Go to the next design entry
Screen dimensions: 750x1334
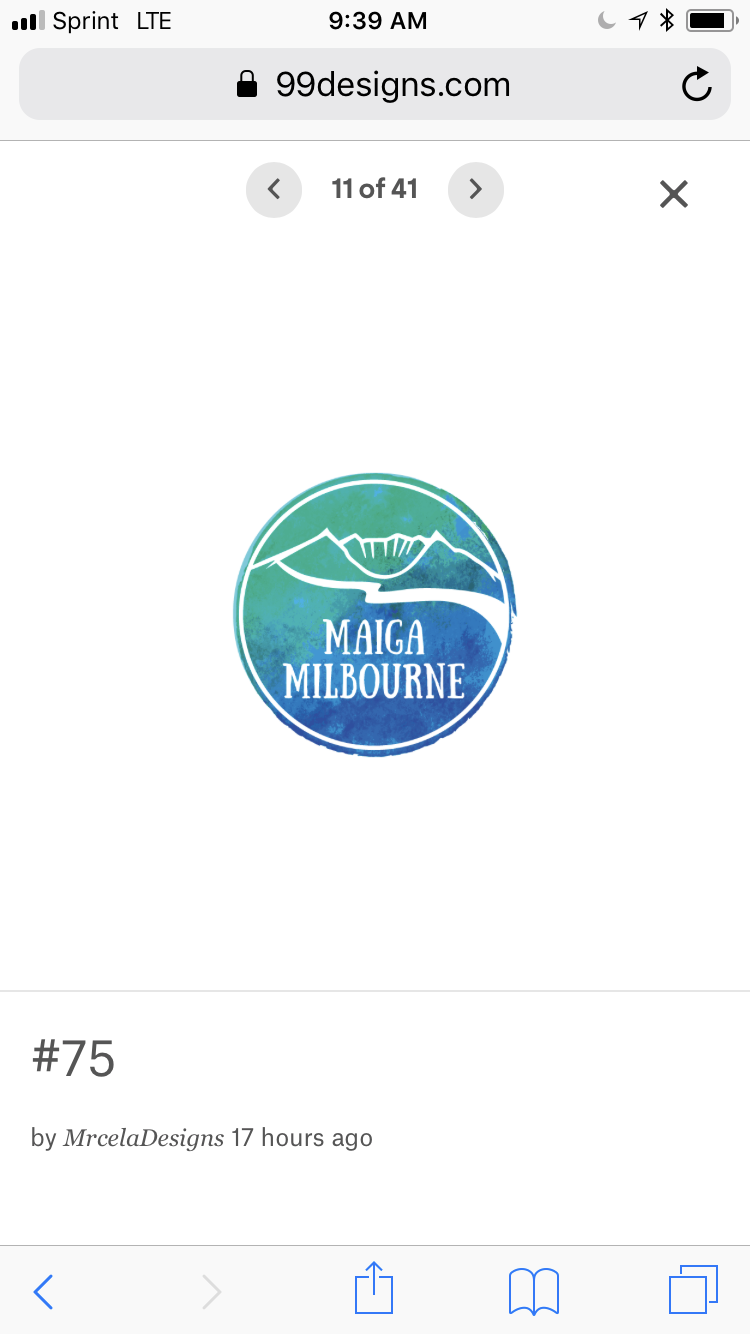(x=476, y=189)
